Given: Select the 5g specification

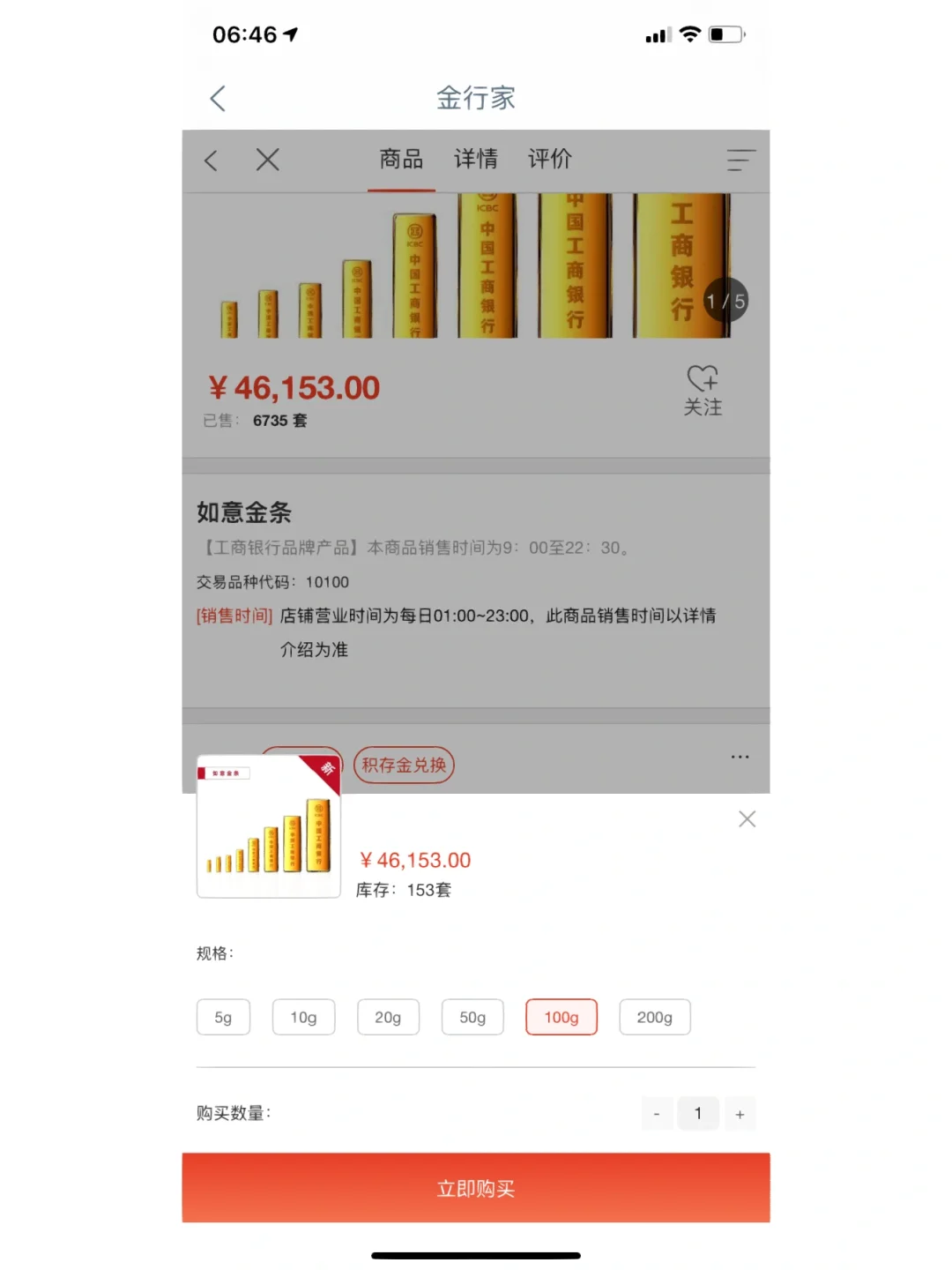Looking at the screenshot, I should (223, 1017).
